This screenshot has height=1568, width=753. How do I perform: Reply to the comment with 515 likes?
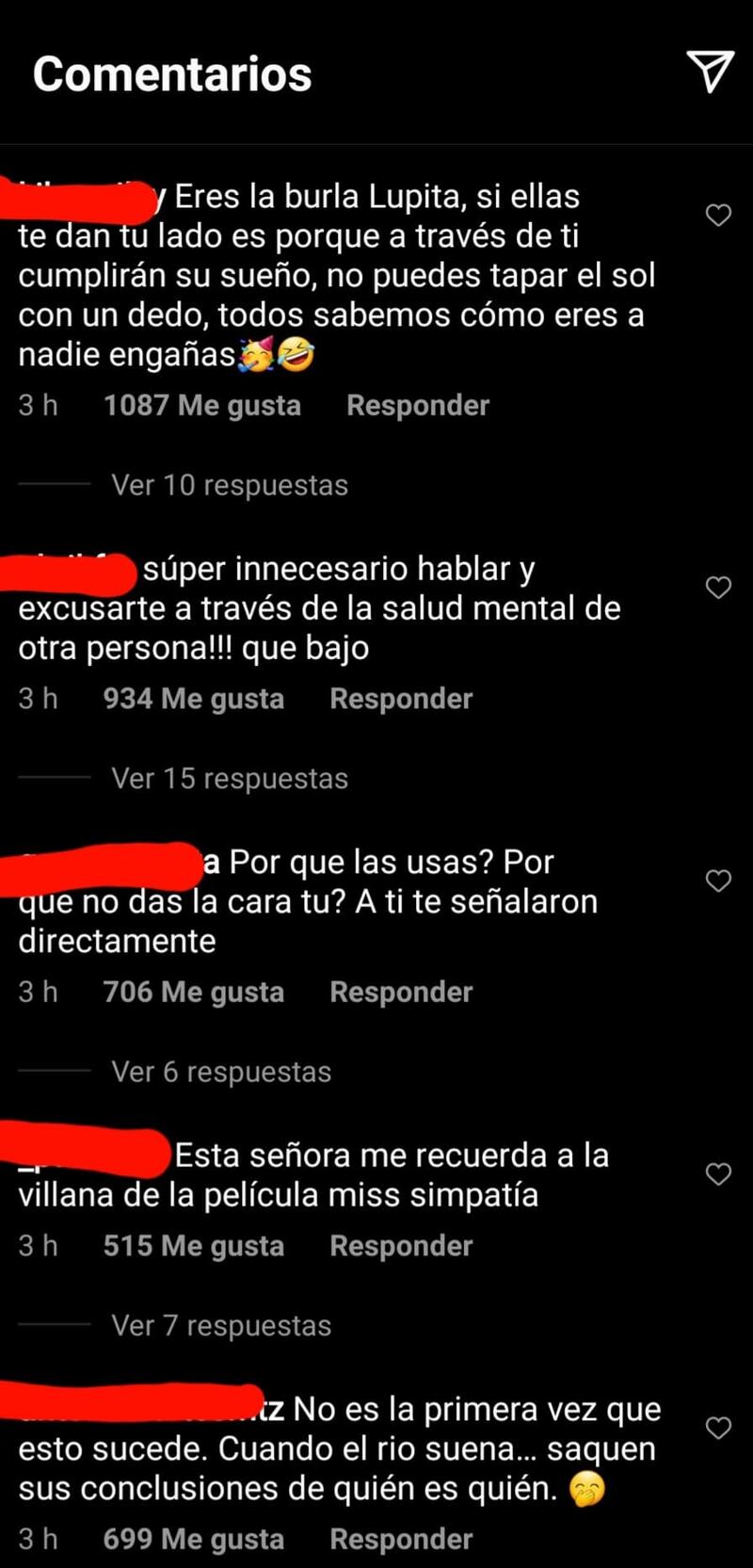[401, 1246]
